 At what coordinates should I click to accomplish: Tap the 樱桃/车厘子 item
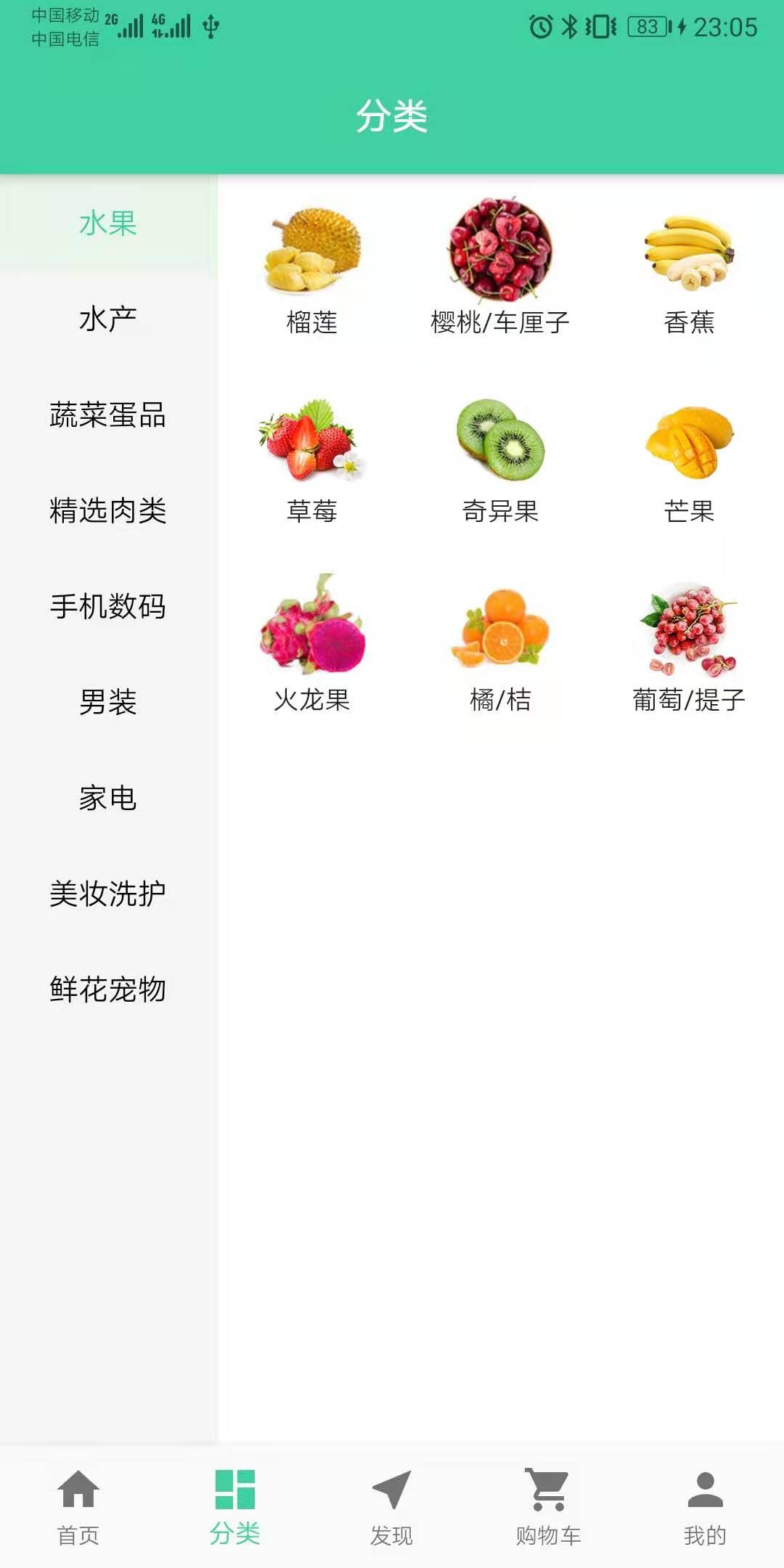point(500,269)
